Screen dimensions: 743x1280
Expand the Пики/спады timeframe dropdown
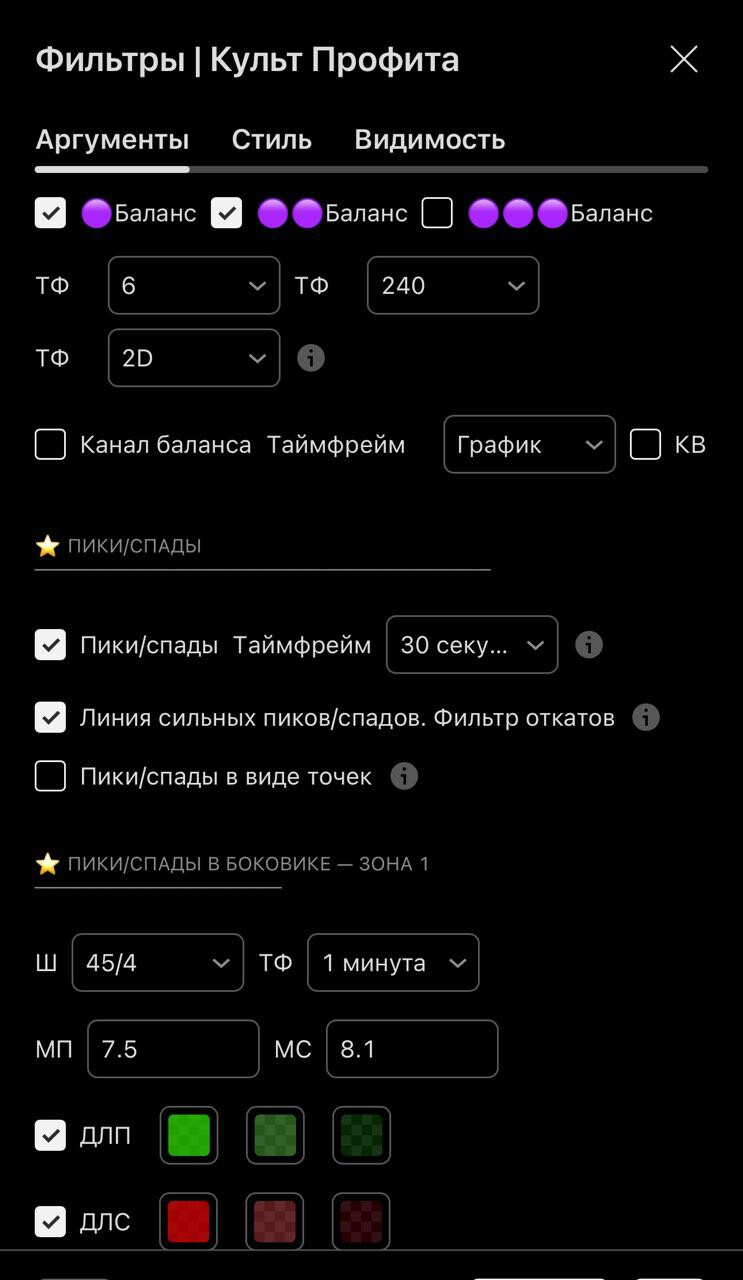[x=472, y=645]
